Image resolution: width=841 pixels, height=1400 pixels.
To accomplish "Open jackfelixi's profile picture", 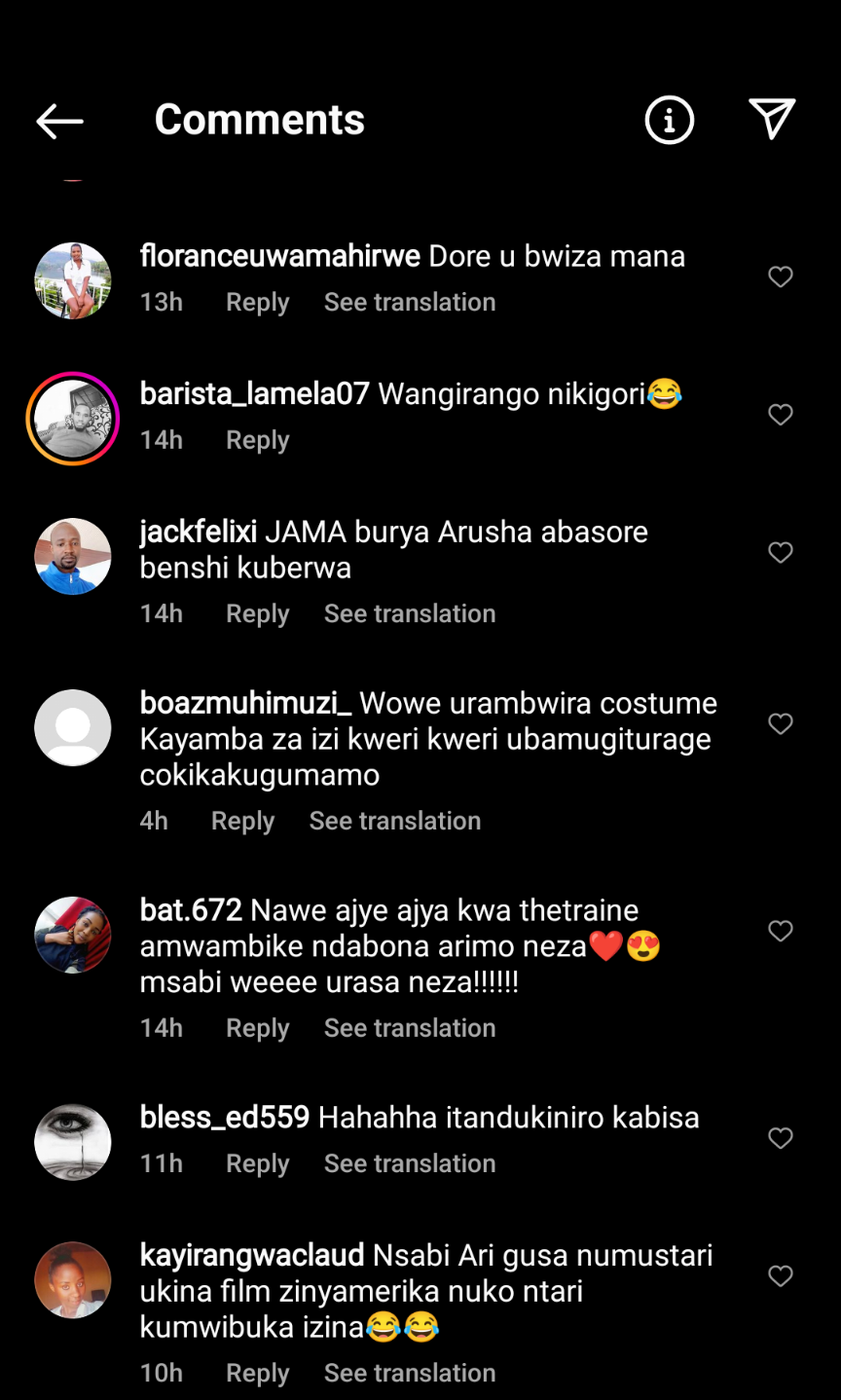I will (x=72, y=556).
